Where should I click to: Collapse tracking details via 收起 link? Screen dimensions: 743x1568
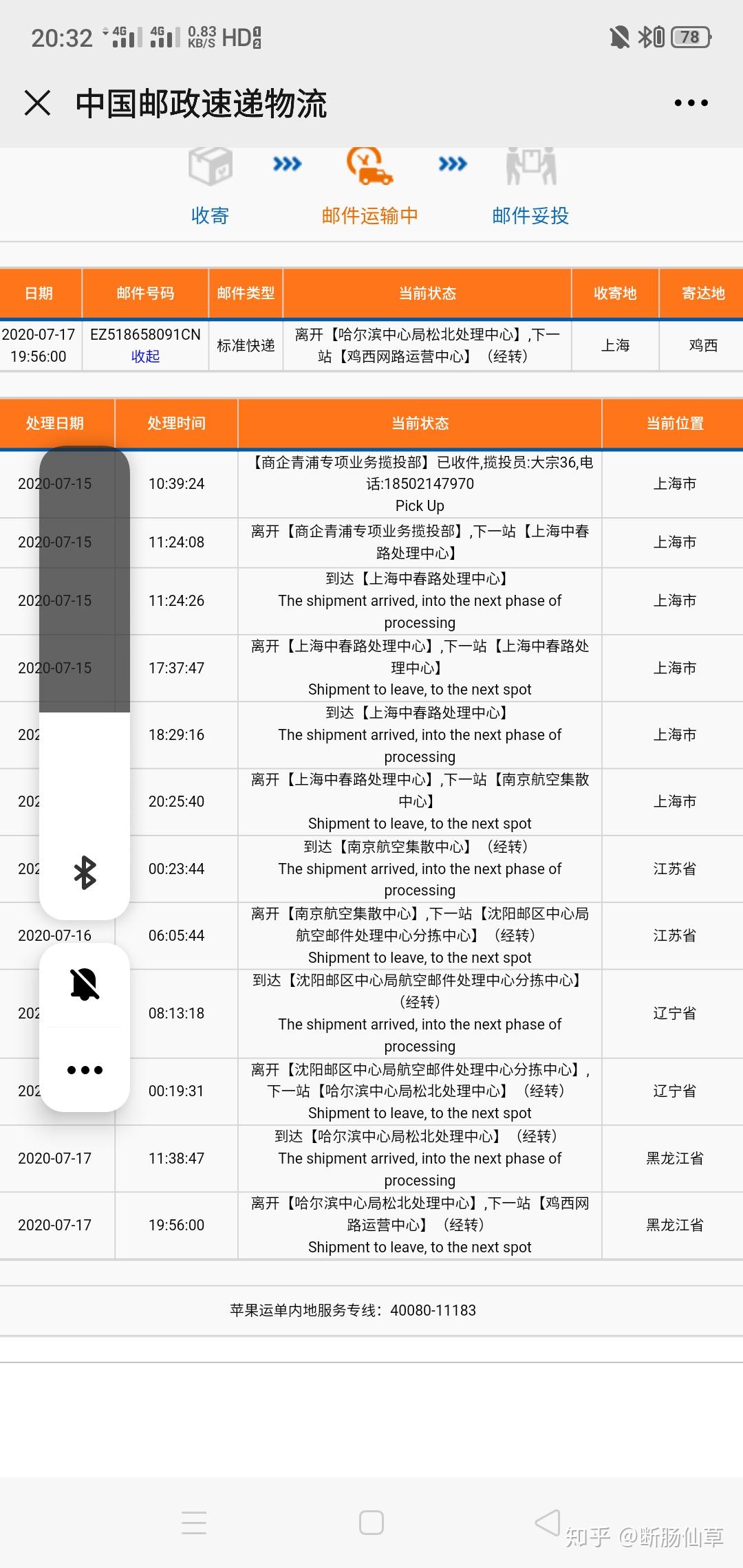click(145, 356)
